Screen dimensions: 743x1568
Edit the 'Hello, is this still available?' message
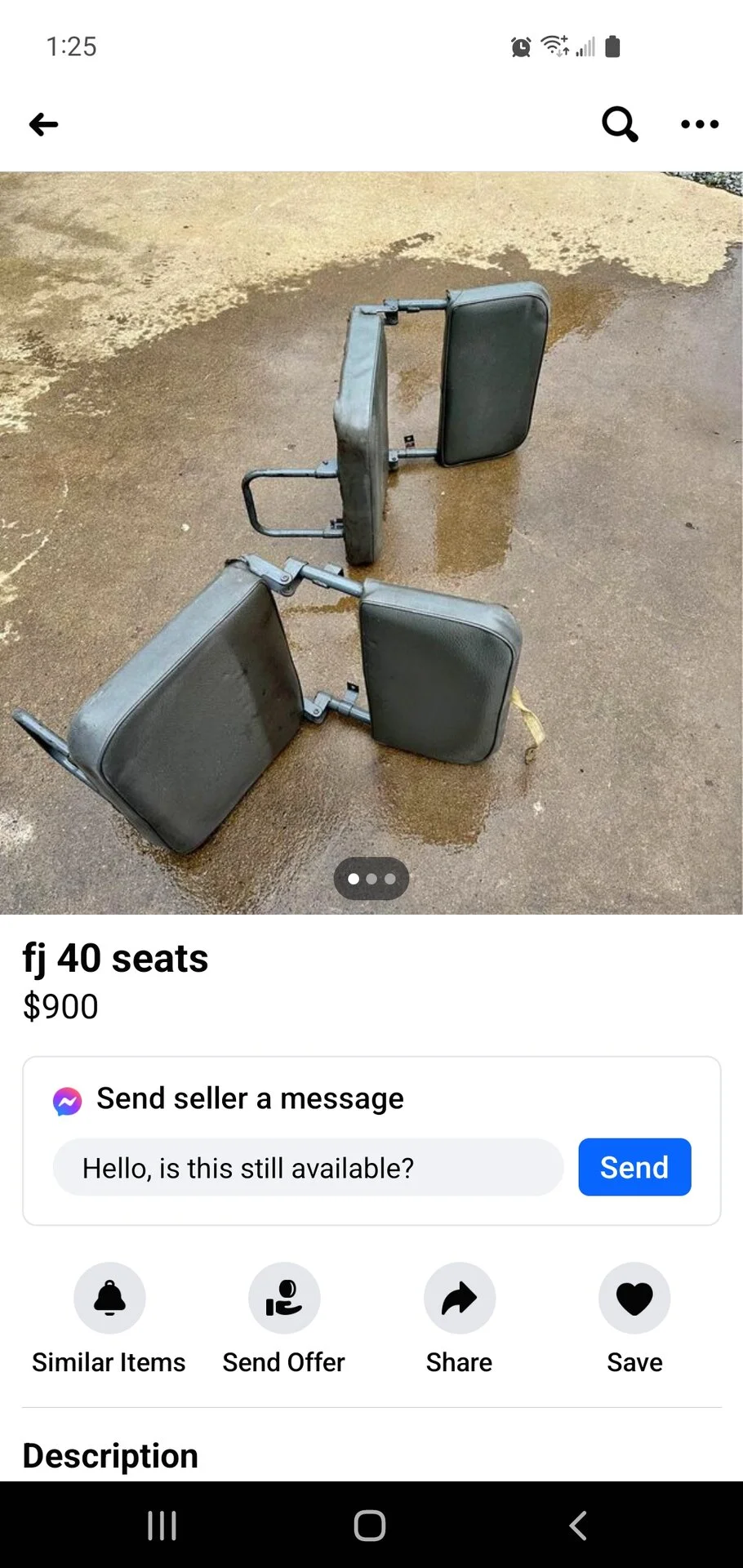(x=308, y=1167)
